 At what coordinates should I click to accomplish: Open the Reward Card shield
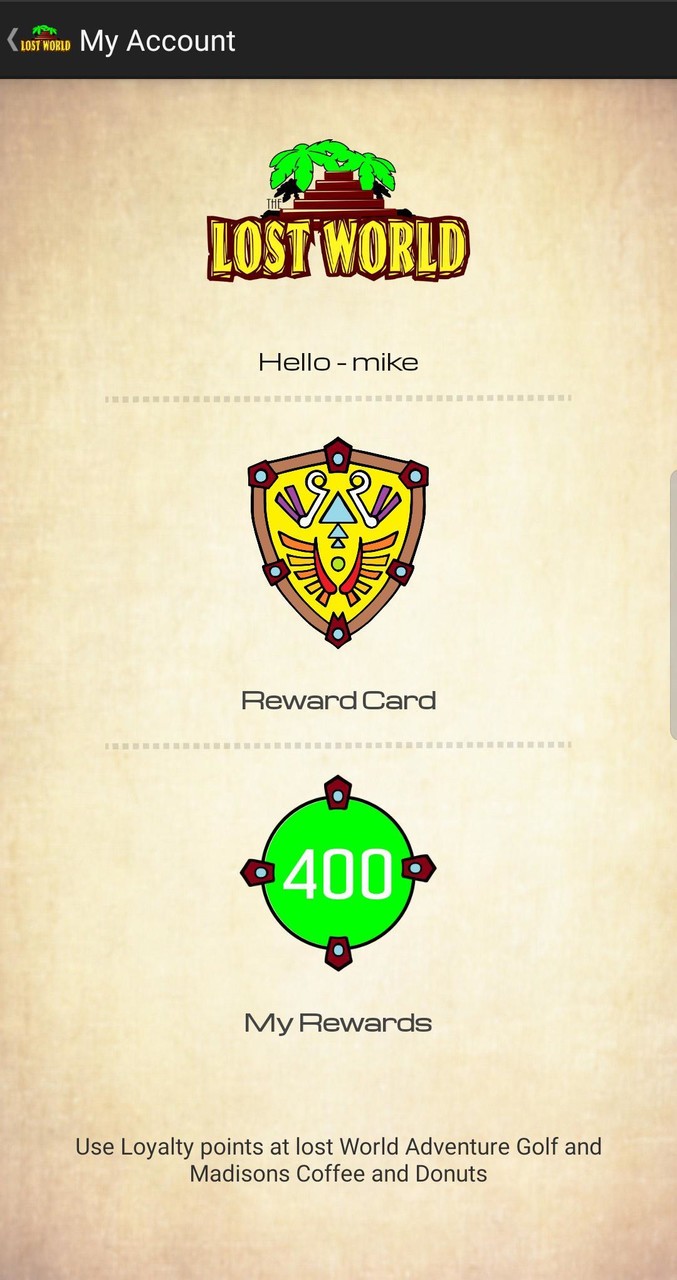[338, 541]
